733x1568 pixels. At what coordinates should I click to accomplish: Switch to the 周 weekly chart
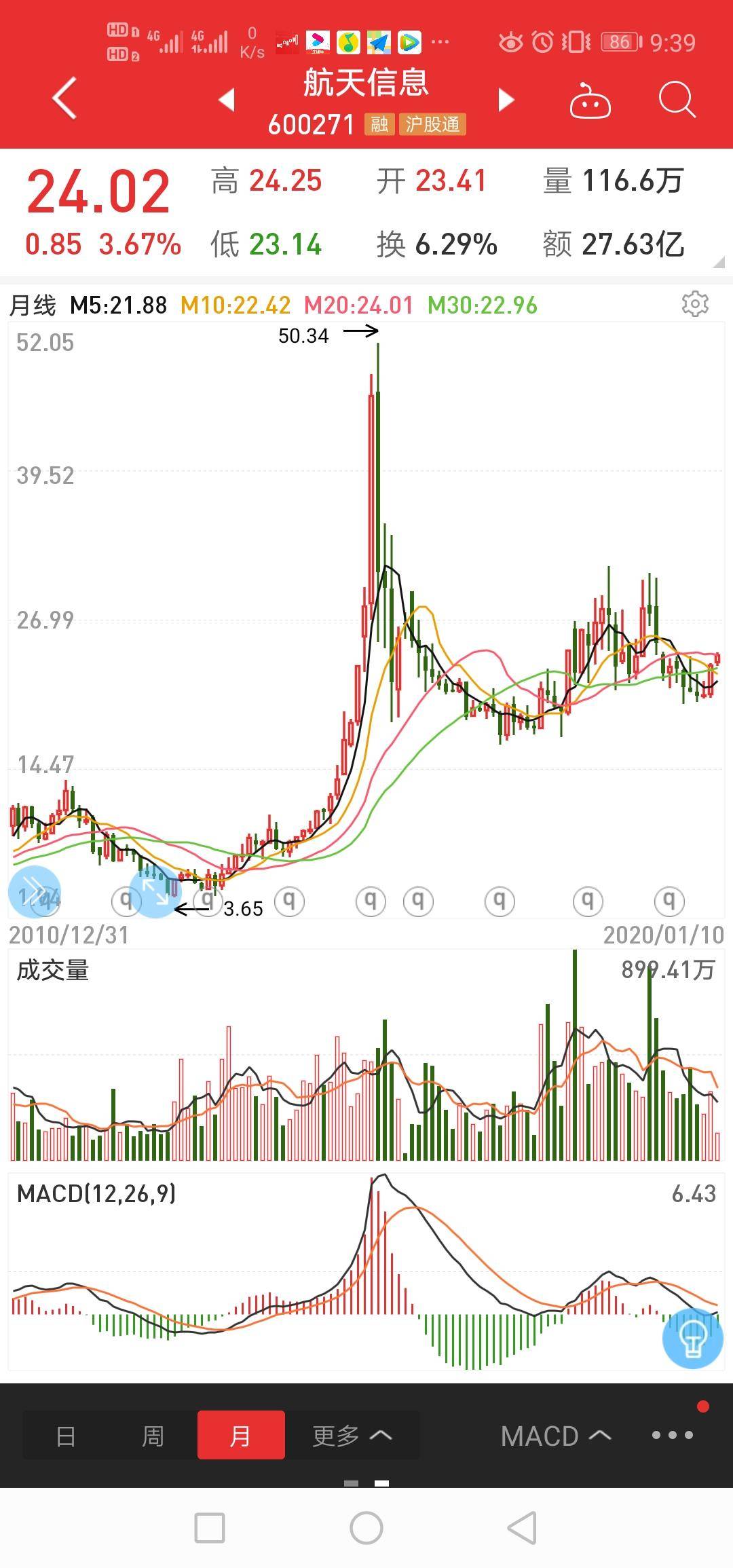tap(153, 1436)
